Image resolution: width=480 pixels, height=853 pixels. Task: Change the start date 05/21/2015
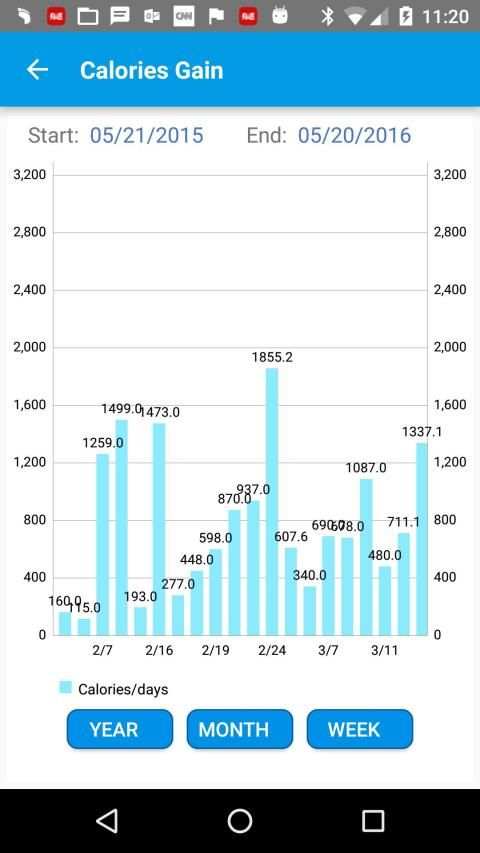click(146, 135)
